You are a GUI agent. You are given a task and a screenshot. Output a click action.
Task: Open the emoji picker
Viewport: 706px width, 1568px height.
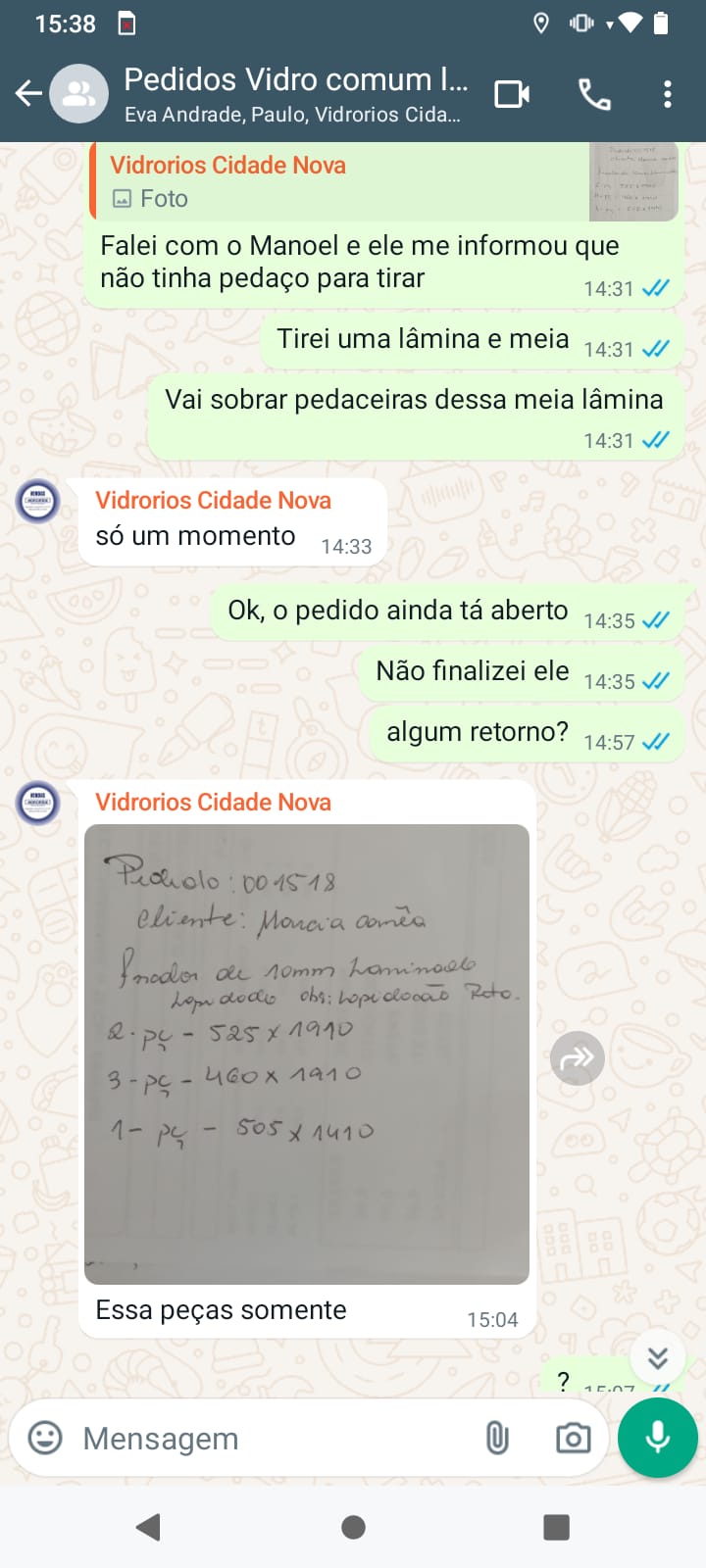[45, 1438]
